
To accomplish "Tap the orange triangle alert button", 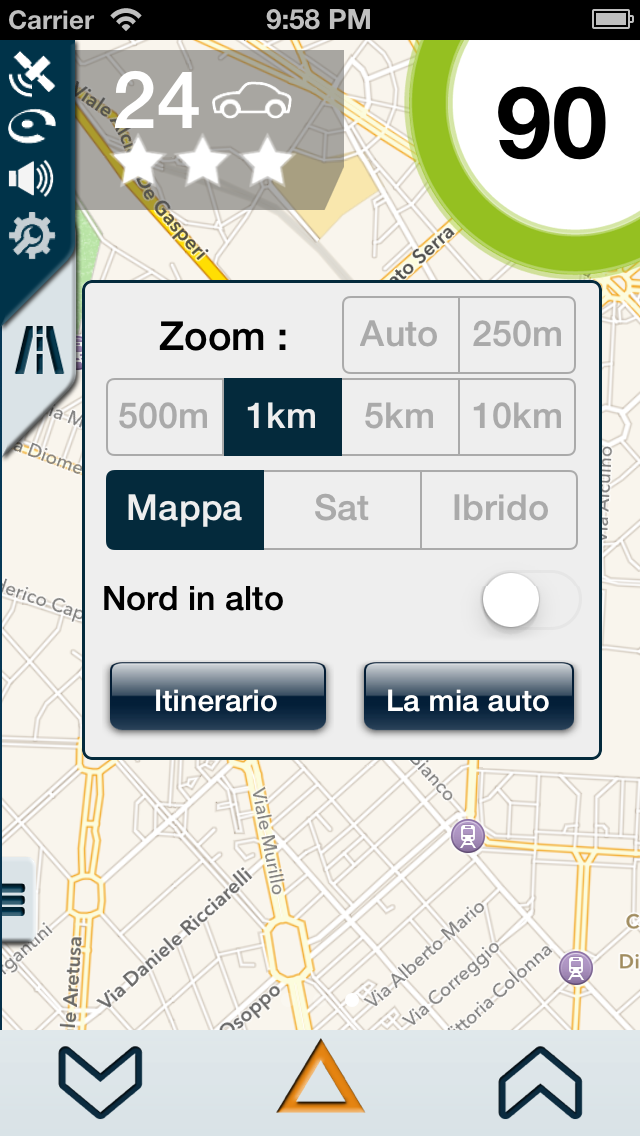I will coord(320,1079).
